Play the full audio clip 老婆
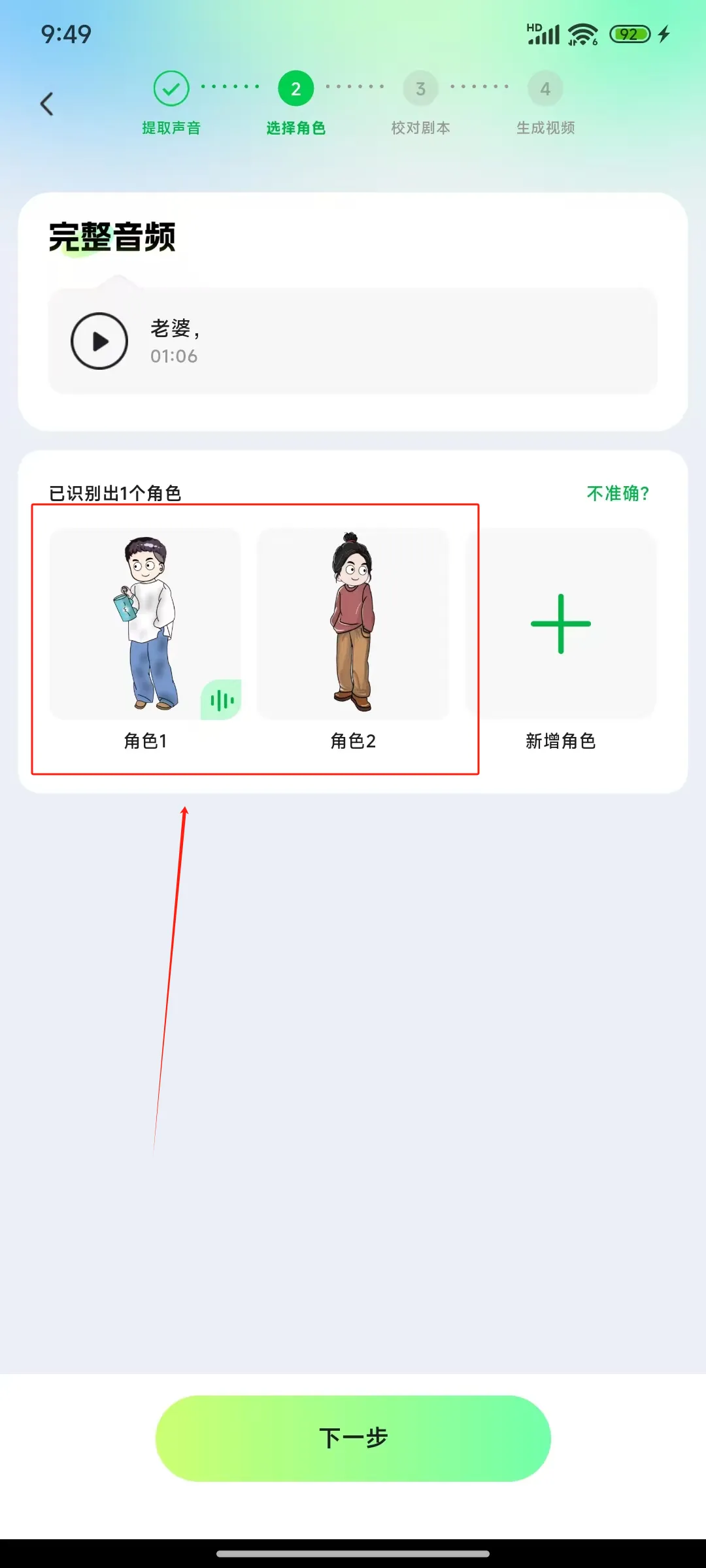The image size is (706, 1568). pos(99,341)
